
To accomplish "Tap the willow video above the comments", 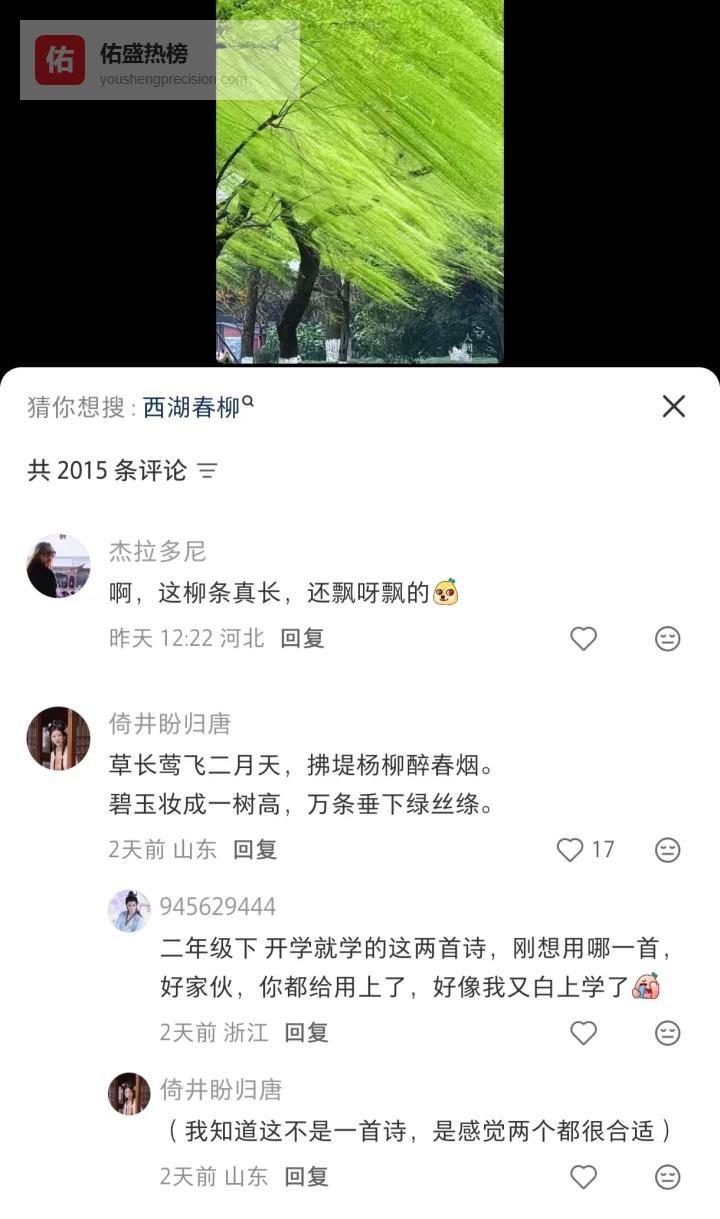I will pyautogui.click(x=360, y=180).
